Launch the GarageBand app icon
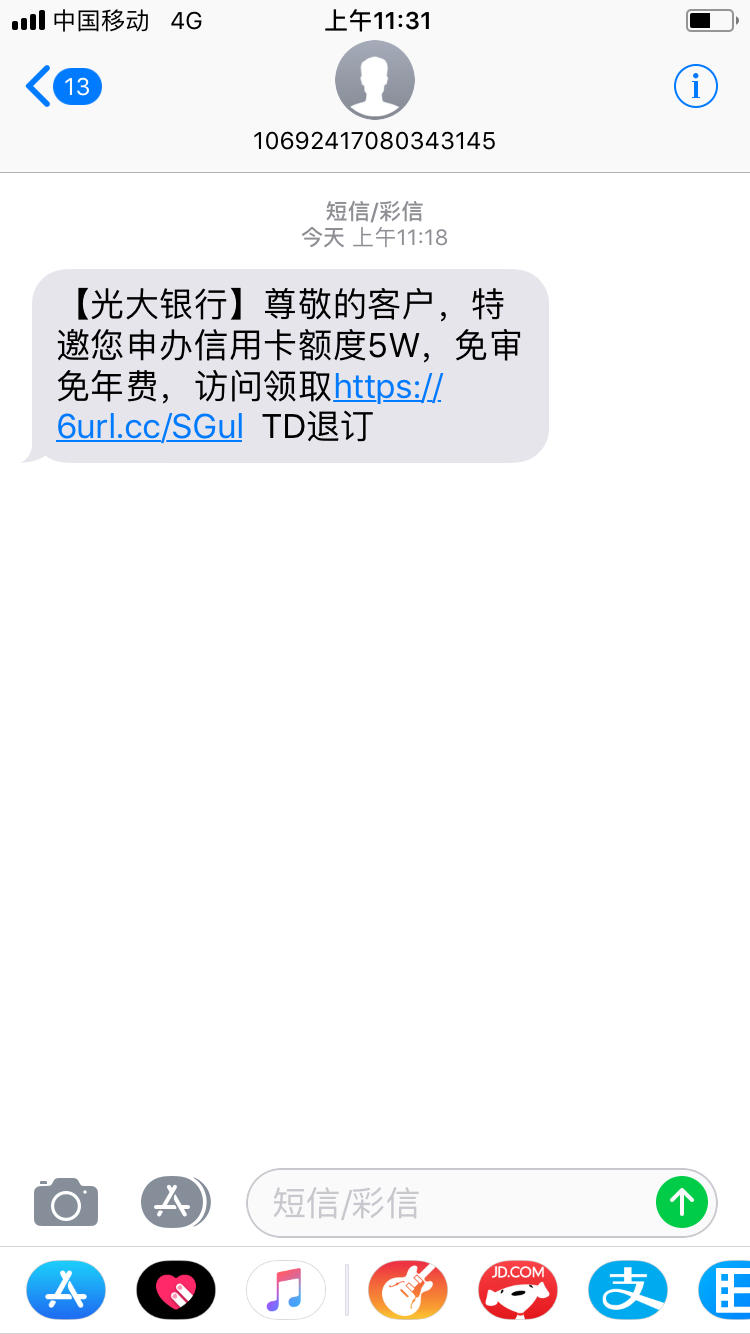Screen dimensions: 750x1334 407,1290
